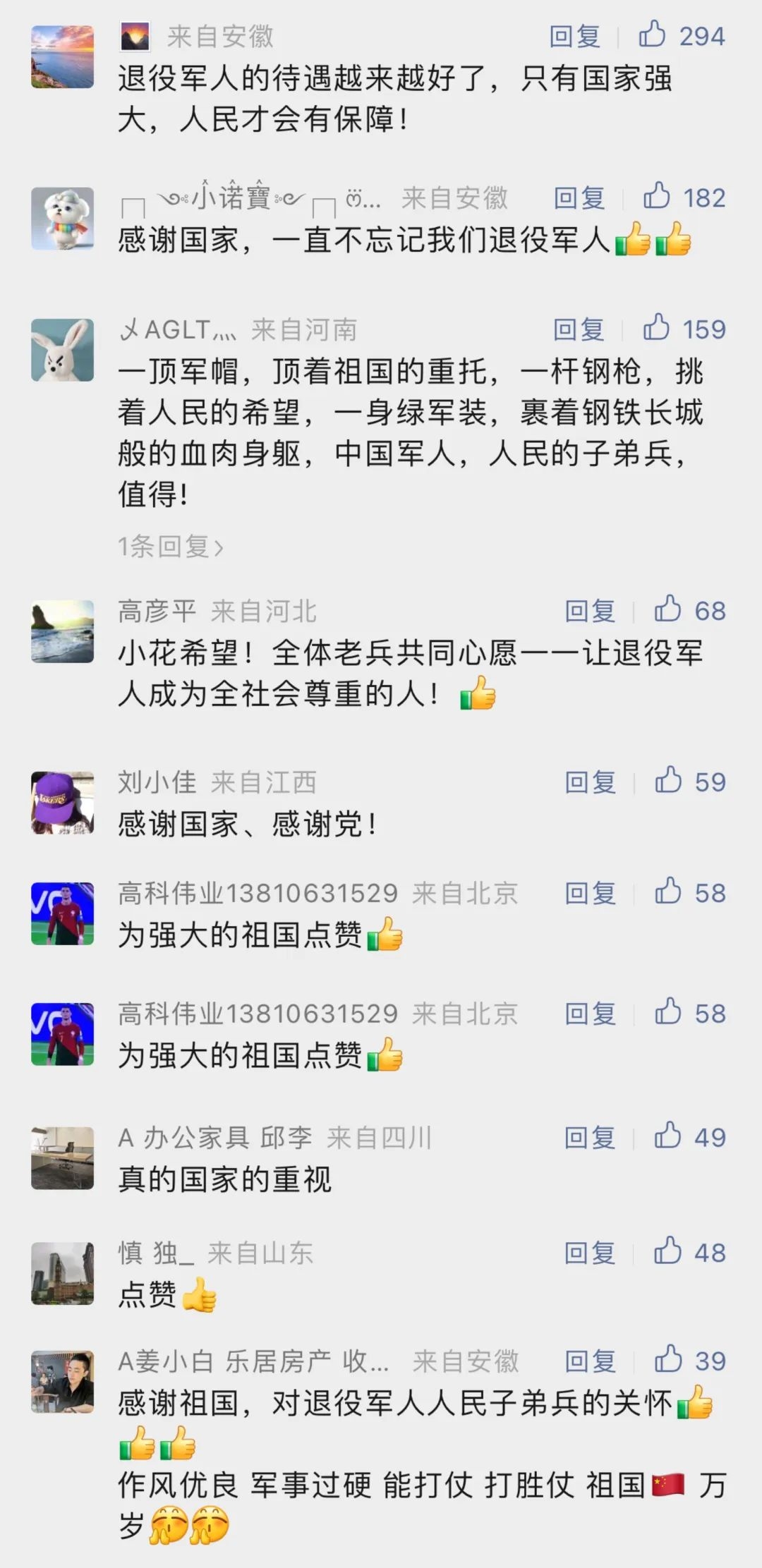Reply to 慎独_'s comment
The width and height of the screenshot is (762, 1568).
[590, 1253]
